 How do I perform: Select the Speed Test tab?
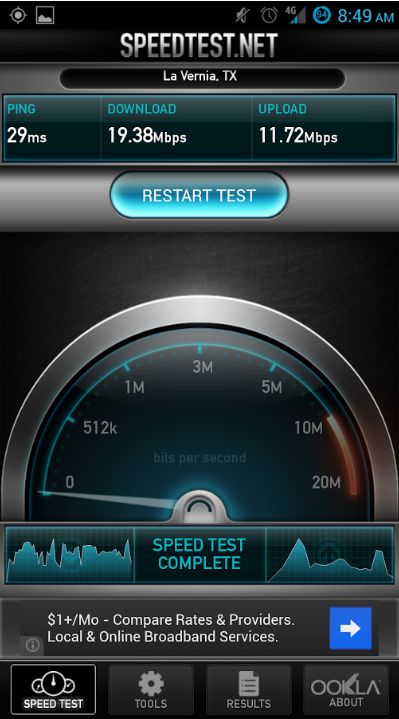(x=53, y=689)
